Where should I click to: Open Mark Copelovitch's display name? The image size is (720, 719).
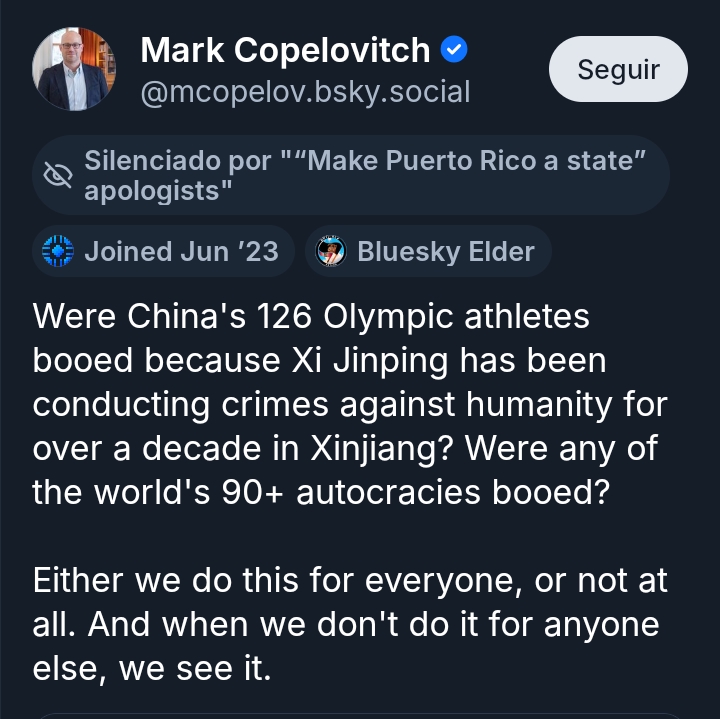pyautogui.click(x=285, y=49)
